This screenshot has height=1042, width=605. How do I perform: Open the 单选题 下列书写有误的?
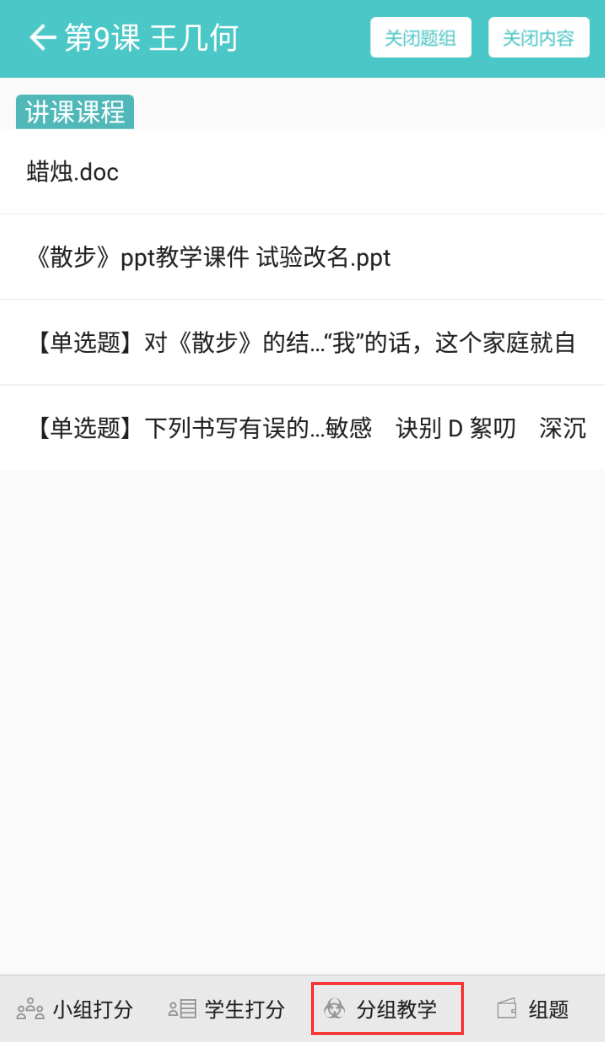302,427
